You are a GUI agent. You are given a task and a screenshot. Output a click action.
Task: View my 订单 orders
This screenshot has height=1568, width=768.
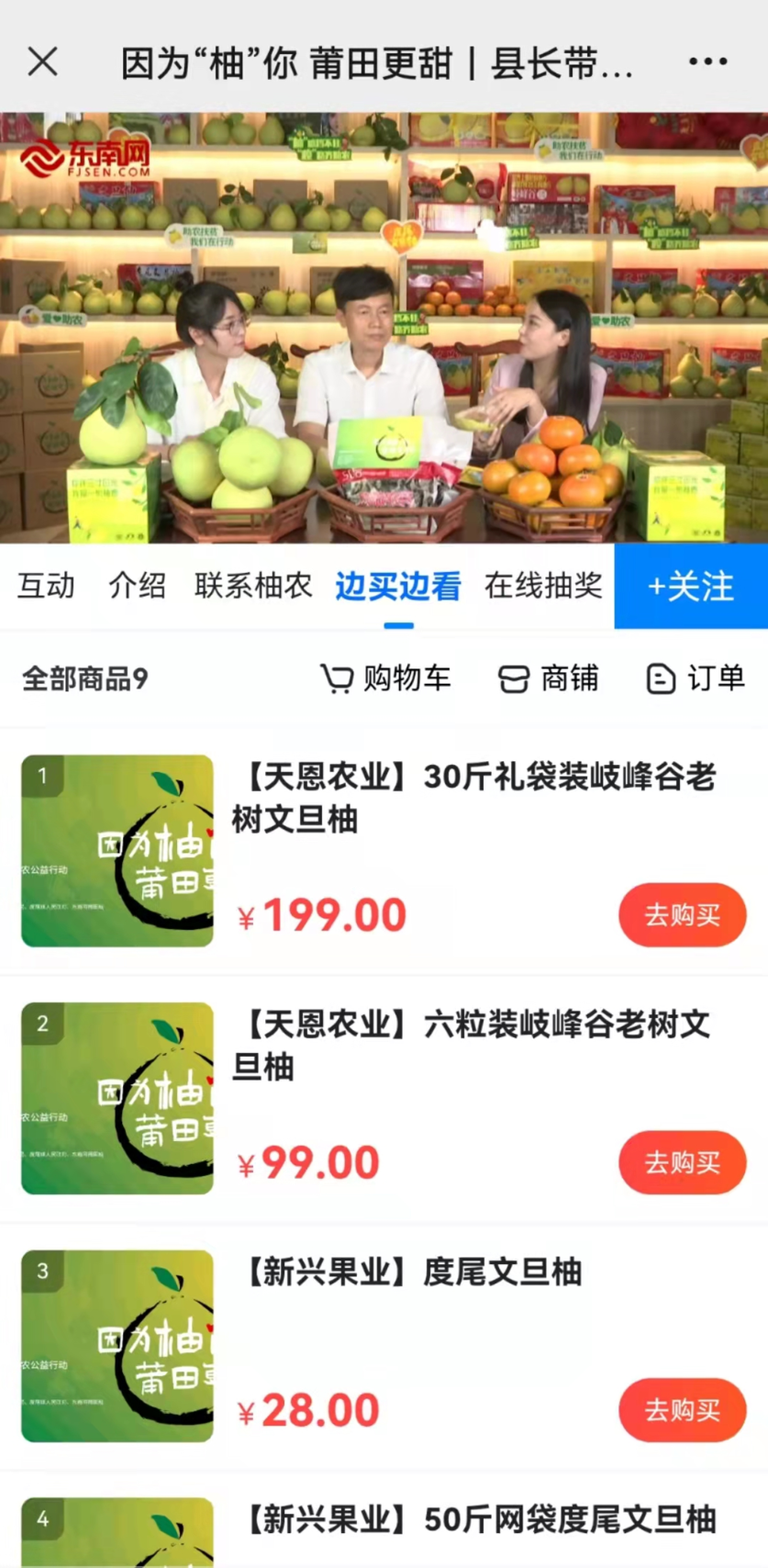696,678
